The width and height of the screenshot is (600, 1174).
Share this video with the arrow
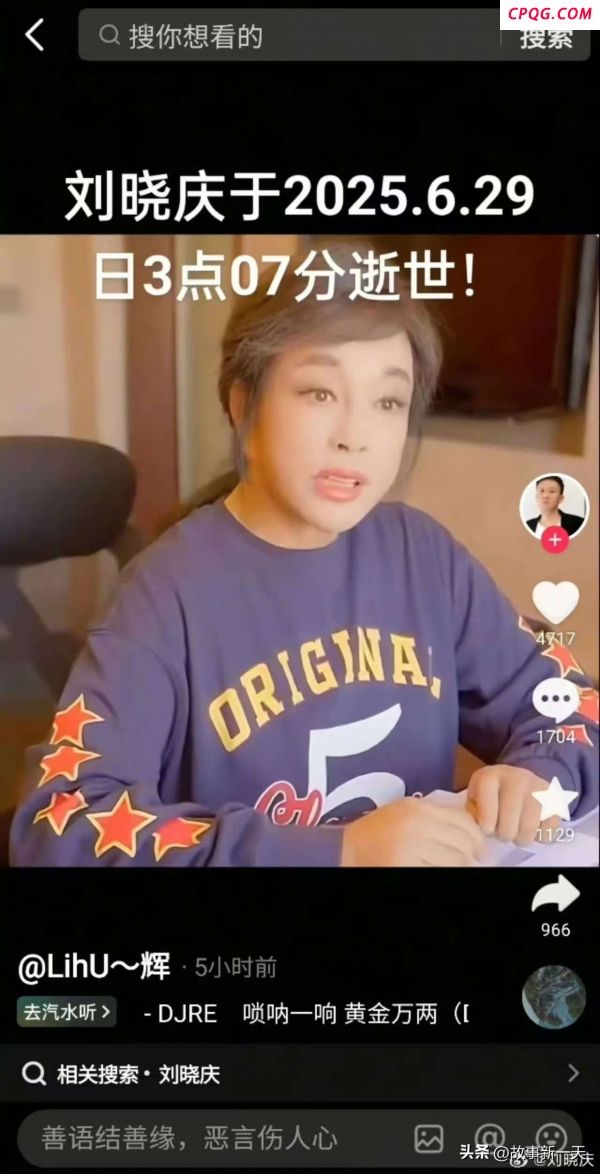555,895
